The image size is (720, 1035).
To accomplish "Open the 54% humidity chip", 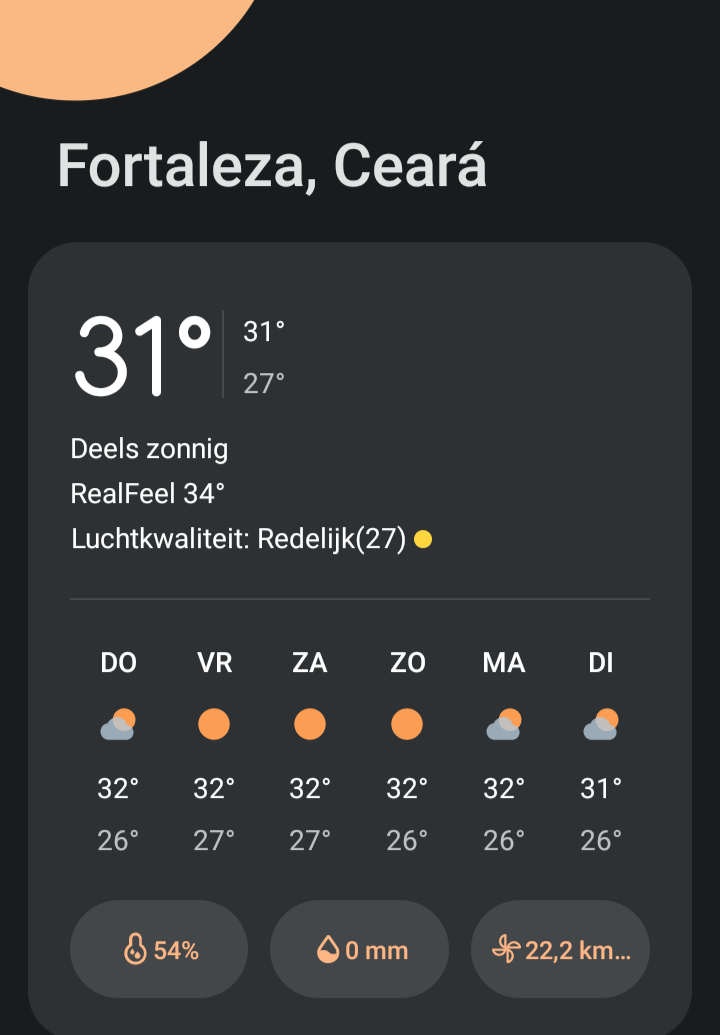I will click(159, 950).
